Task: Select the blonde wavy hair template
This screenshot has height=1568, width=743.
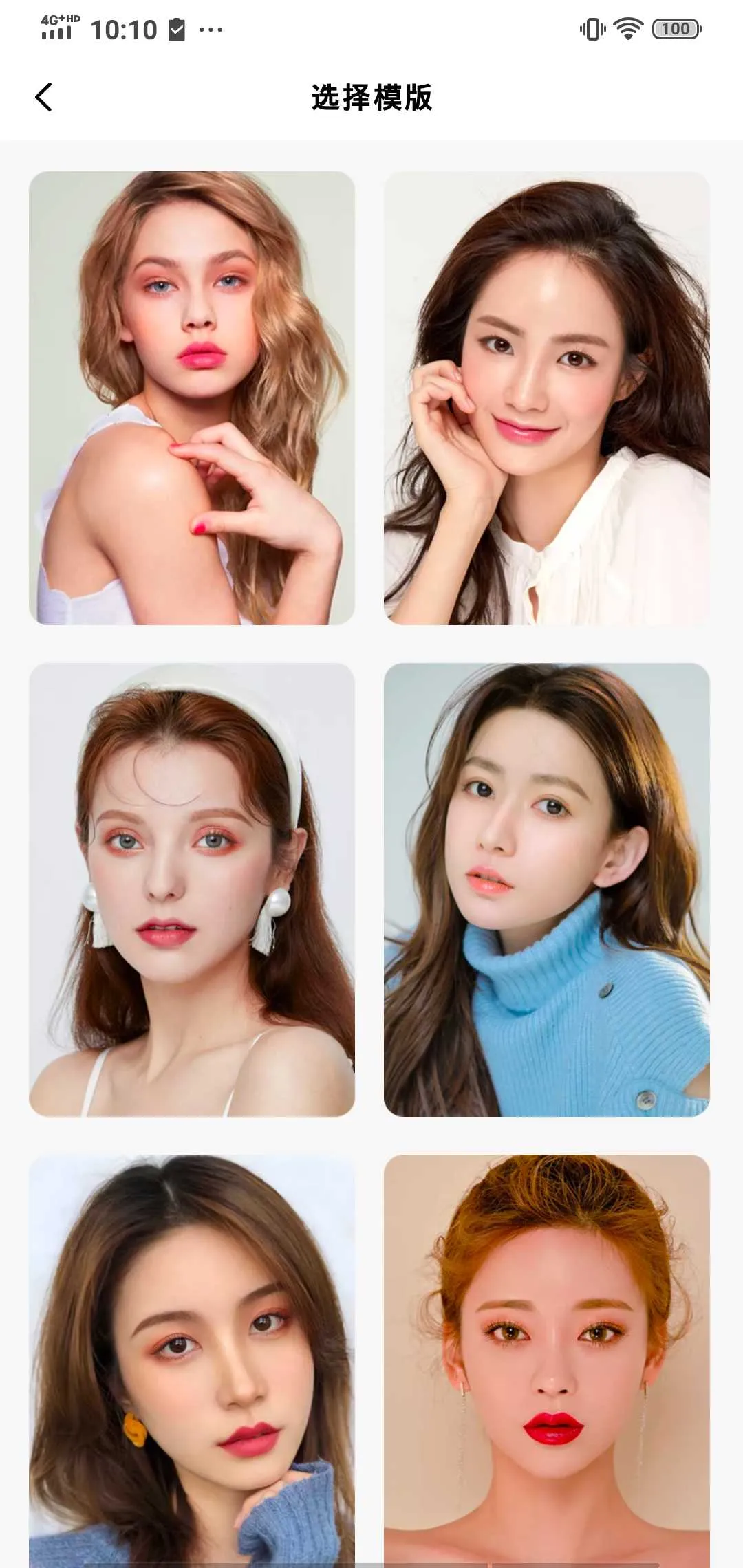Action: (192, 398)
